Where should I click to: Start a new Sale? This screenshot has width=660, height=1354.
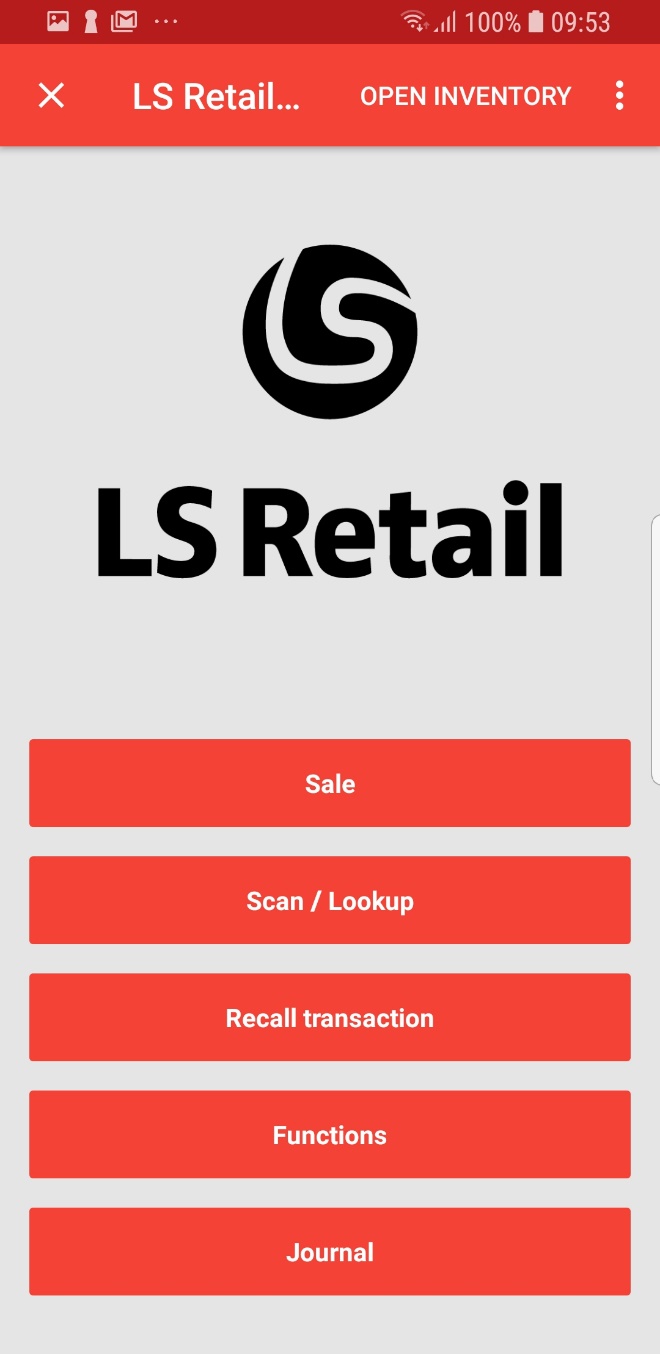330,783
